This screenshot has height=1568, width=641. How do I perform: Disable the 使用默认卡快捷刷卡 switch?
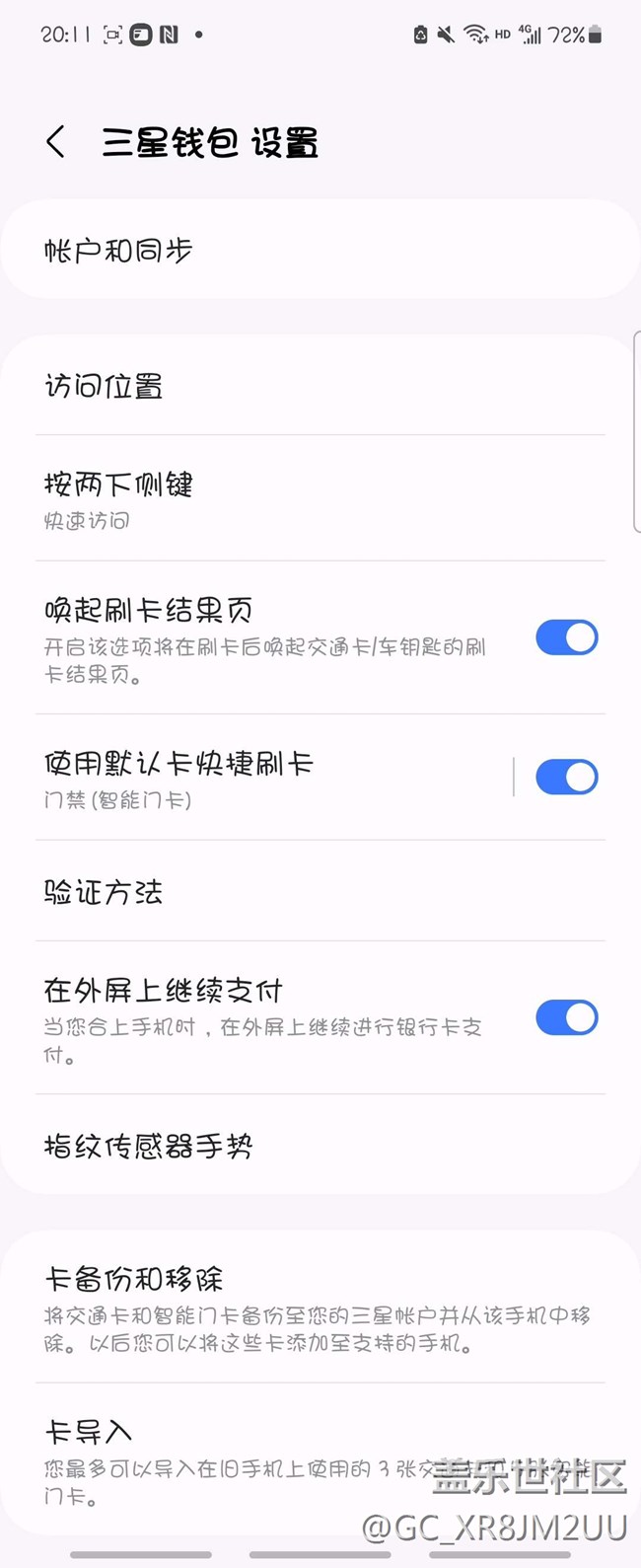[566, 778]
